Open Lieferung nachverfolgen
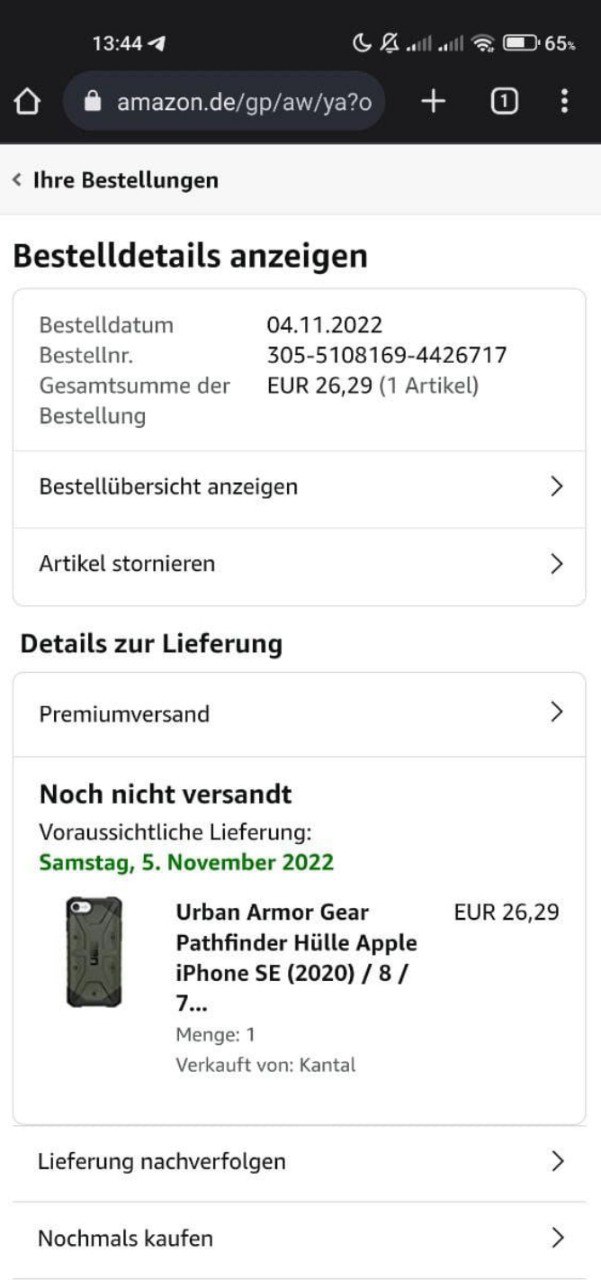The image size is (601, 1280). [x=299, y=1161]
